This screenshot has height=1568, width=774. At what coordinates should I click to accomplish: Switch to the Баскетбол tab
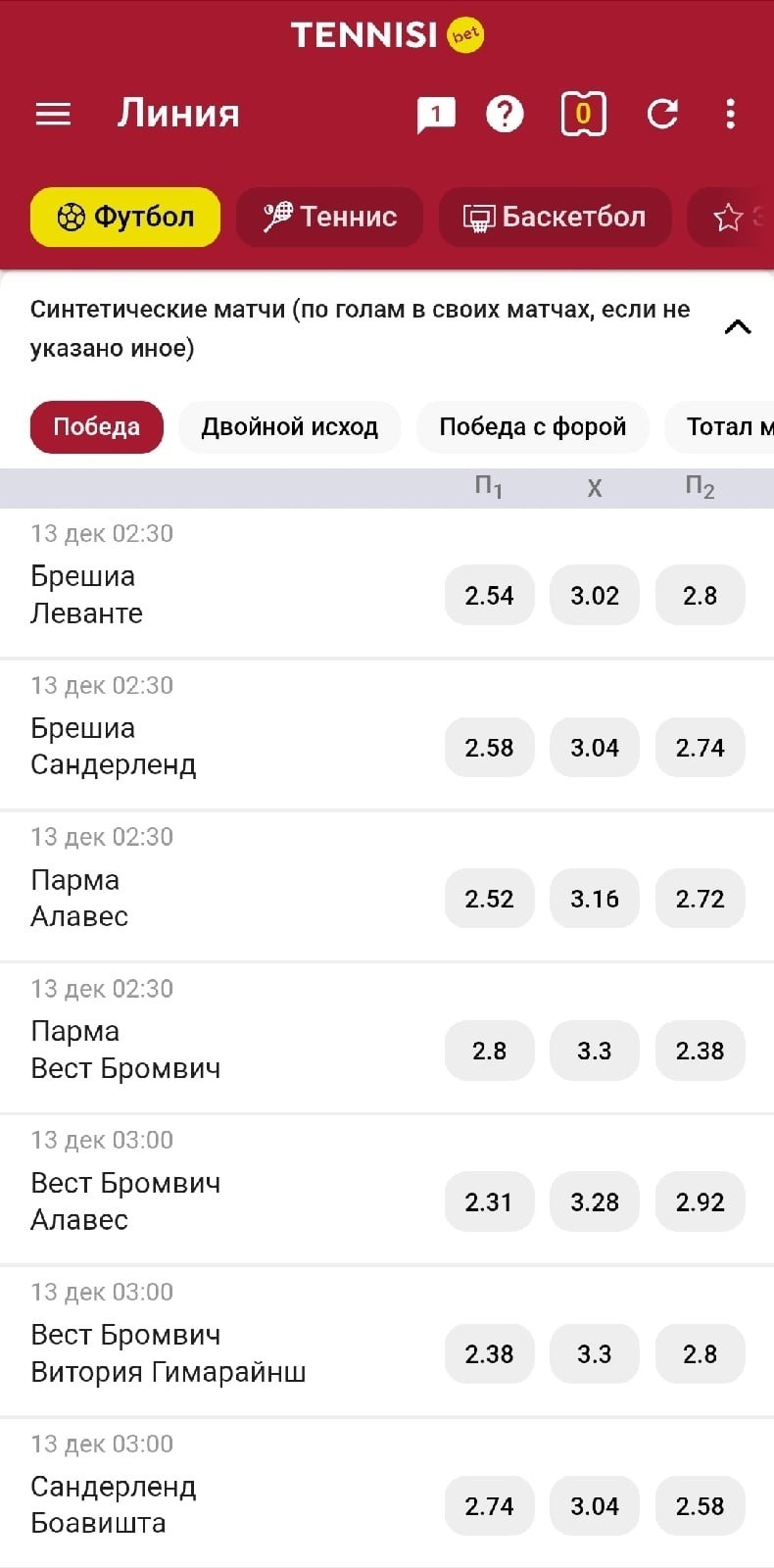555,217
